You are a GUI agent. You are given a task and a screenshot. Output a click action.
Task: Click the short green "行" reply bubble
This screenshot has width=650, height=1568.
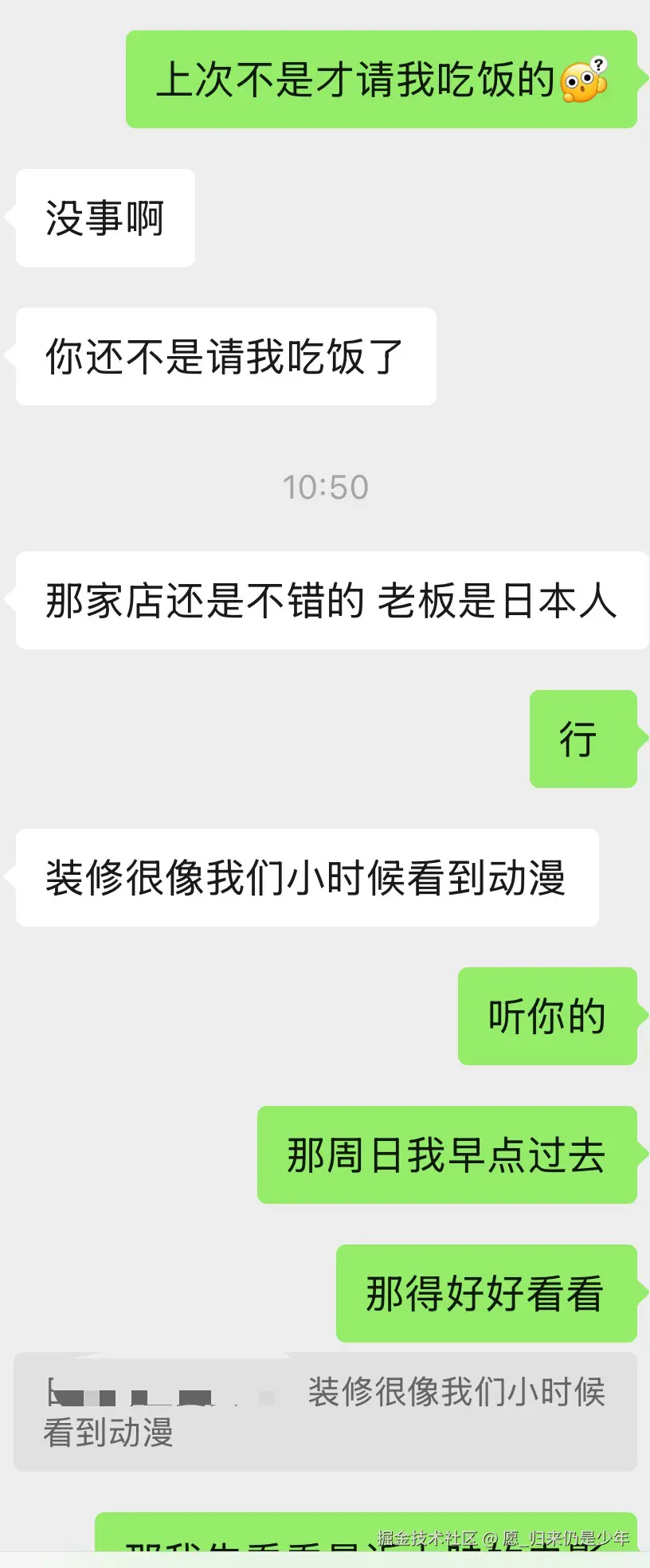[x=583, y=739]
